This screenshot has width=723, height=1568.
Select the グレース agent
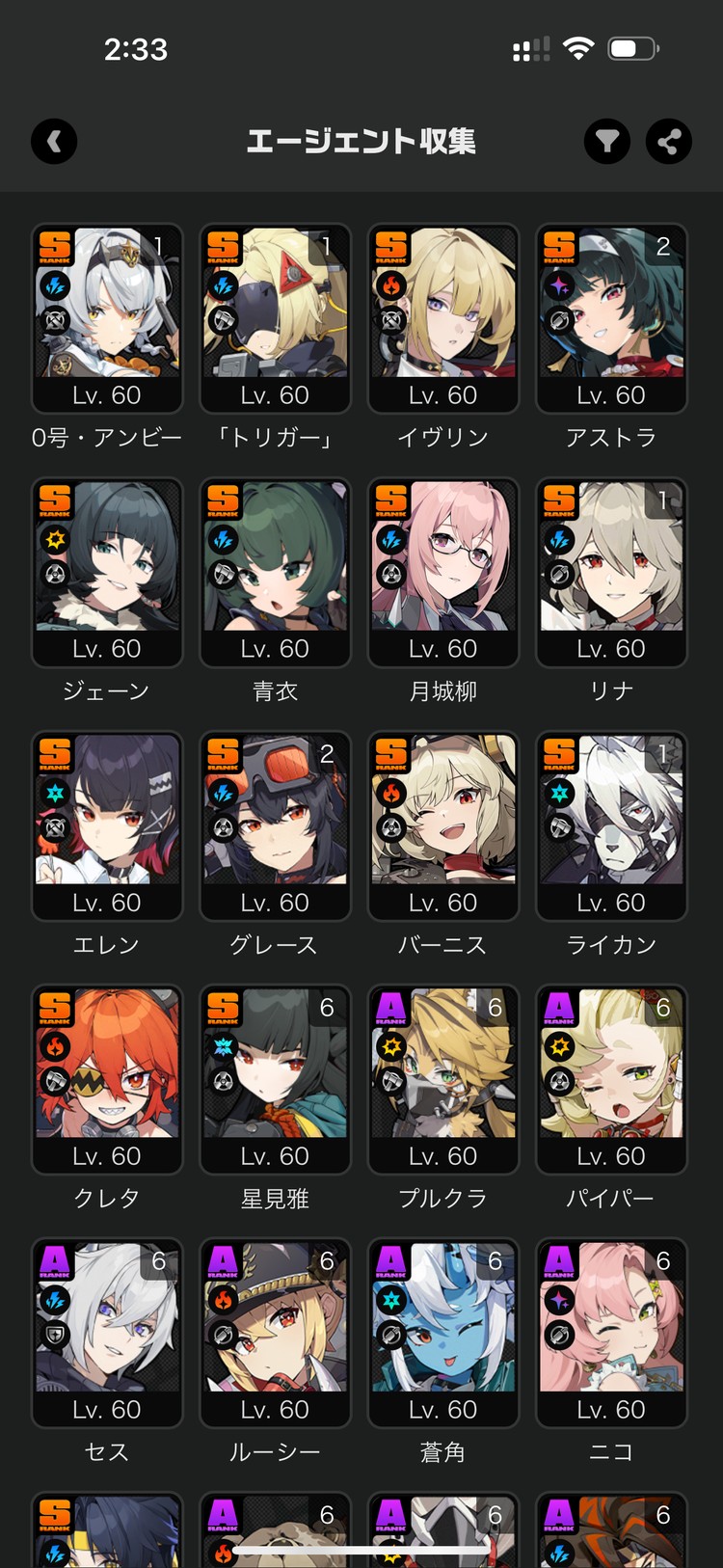[275, 825]
